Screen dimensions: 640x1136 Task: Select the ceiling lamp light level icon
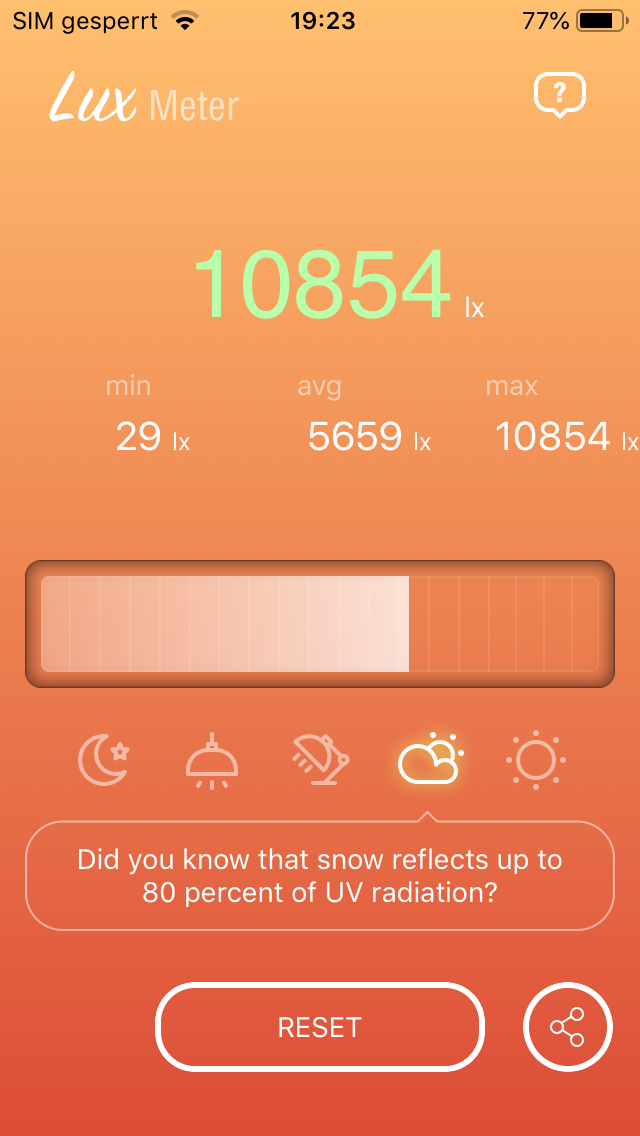coord(212,761)
